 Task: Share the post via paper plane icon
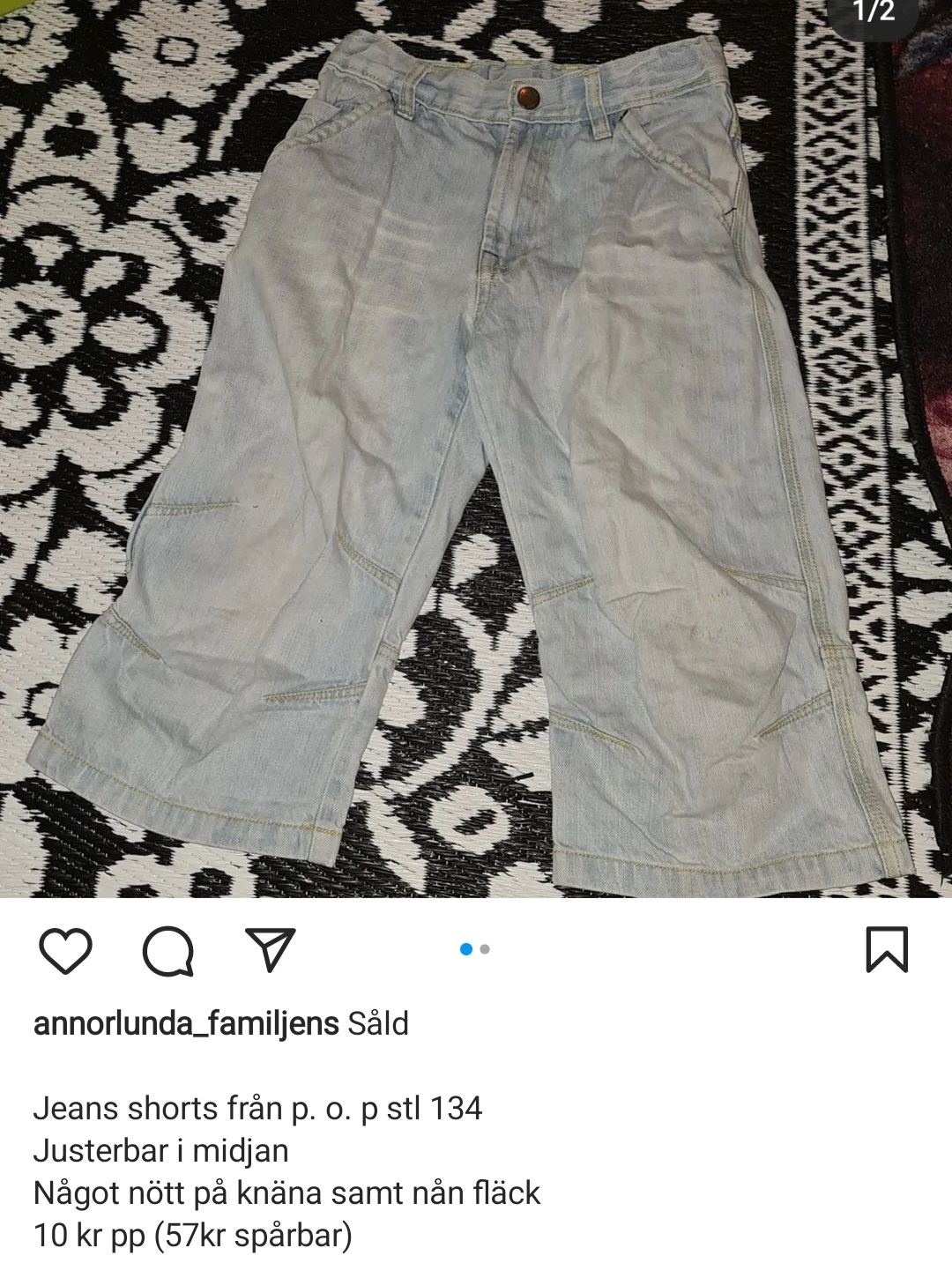271,950
